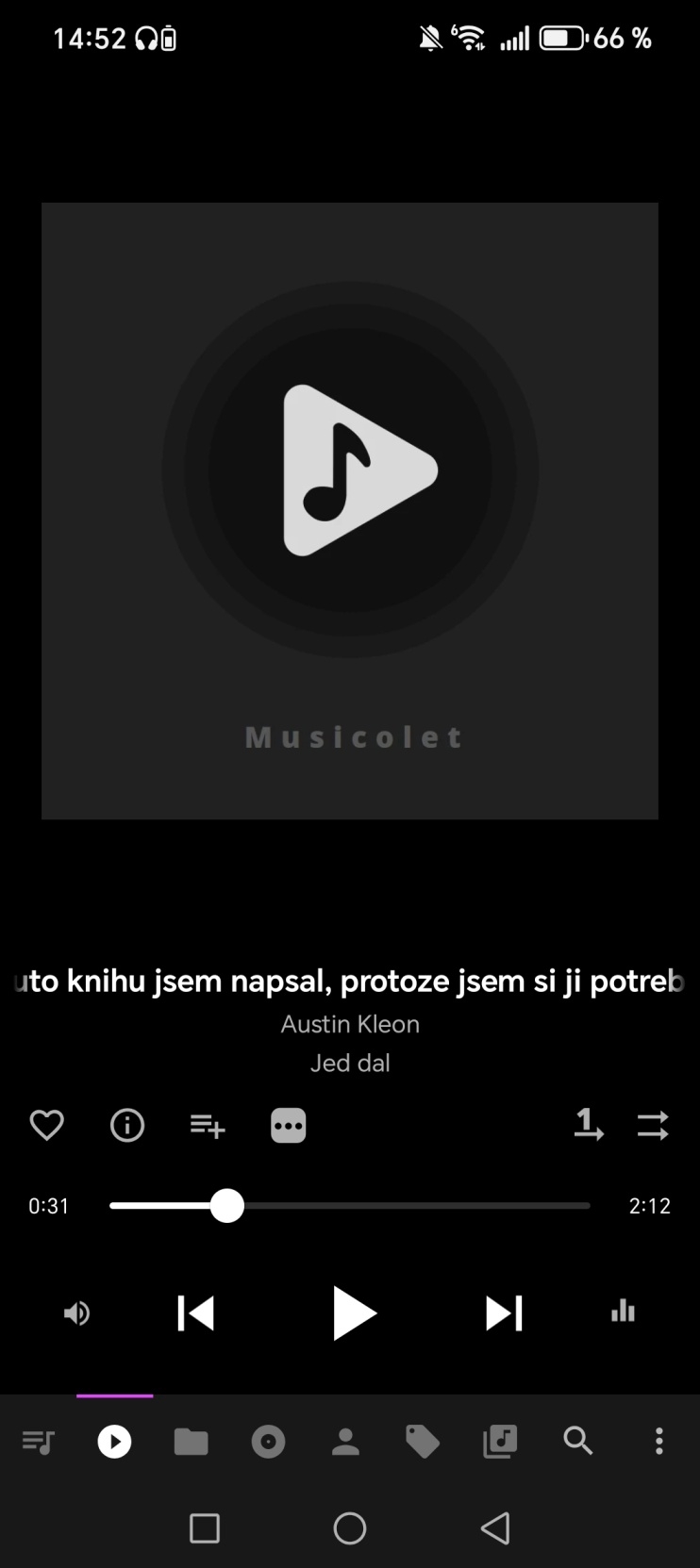The width and height of the screenshot is (700, 1568).
Task: Open the search tab
Action: 577,1442
